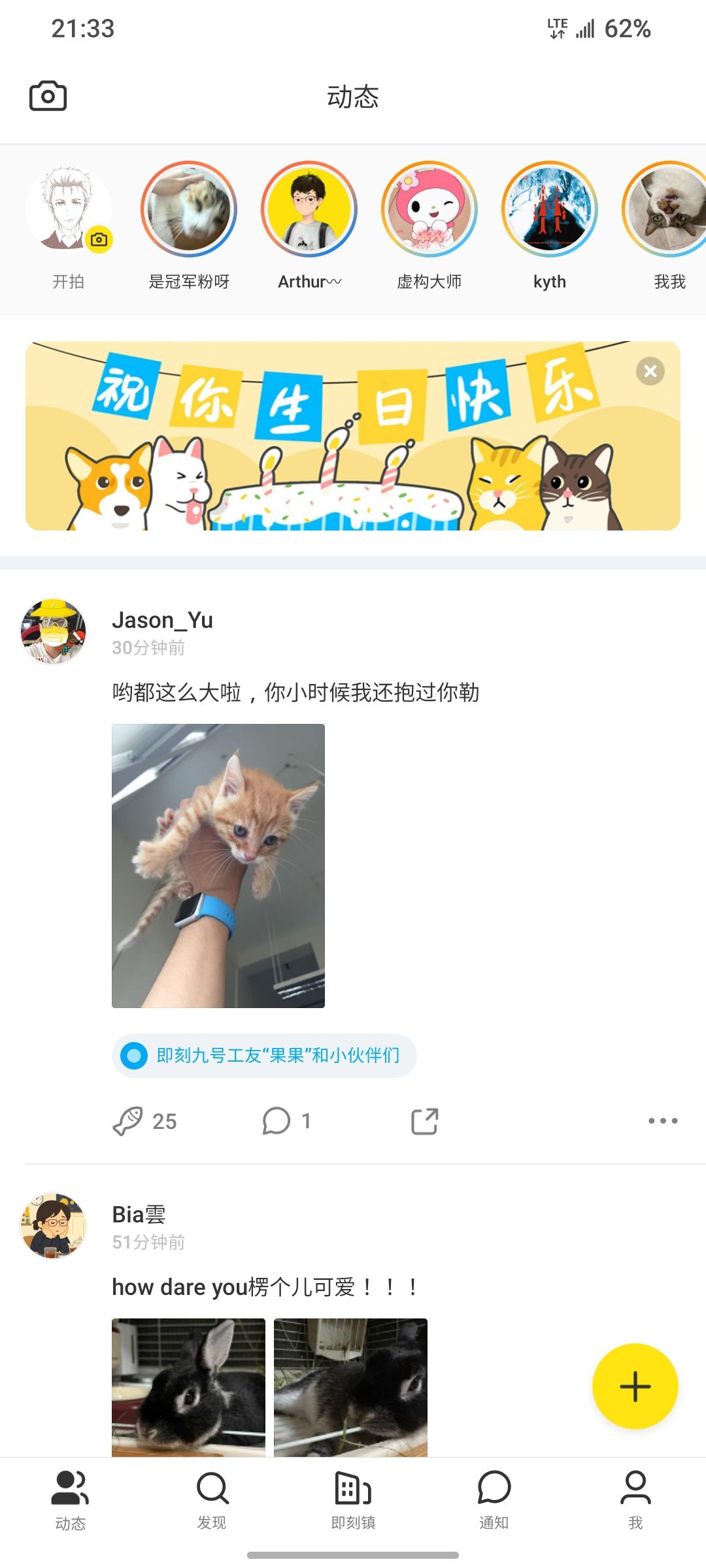
Task: Like Jason_Yu's post
Action: tap(144, 1121)
